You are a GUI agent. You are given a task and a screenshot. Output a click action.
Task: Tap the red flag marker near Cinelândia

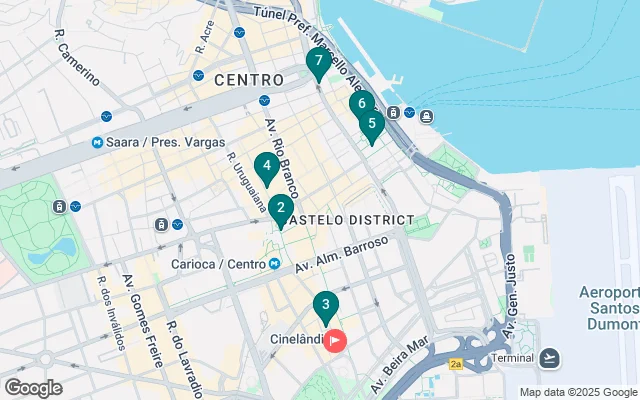tap(335, 340)
